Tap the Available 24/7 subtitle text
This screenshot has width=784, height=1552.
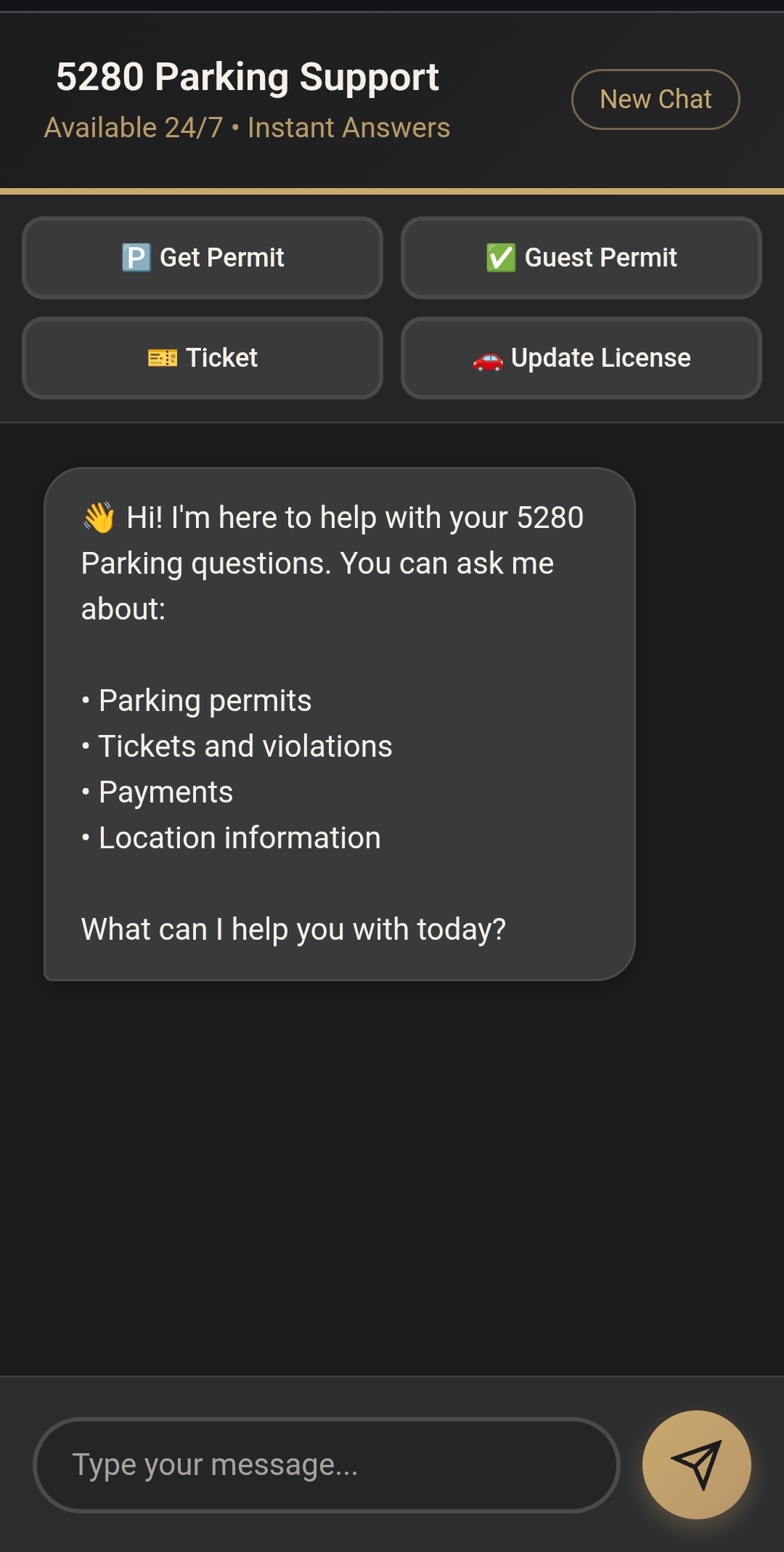click(247, 127)
